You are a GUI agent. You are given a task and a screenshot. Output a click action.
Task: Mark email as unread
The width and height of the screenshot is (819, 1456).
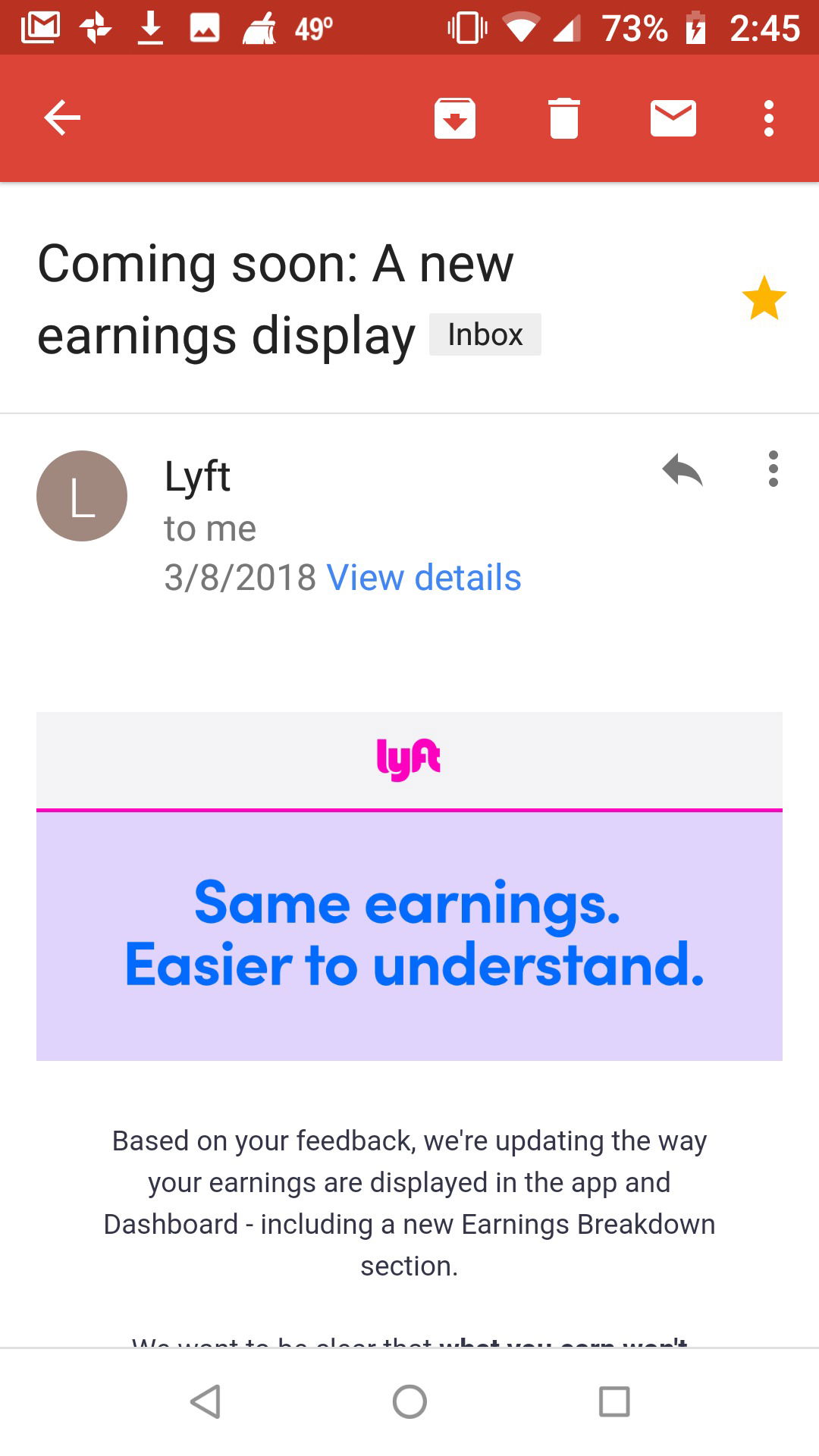(673, 118)
